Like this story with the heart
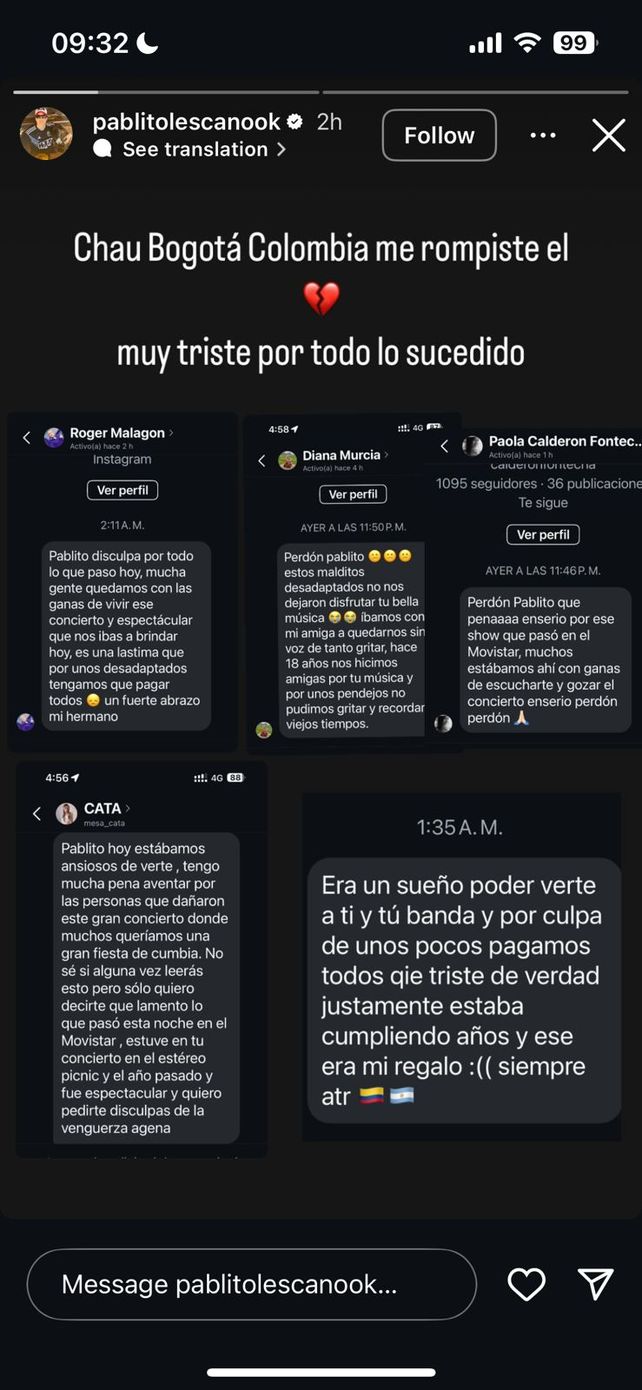This screenshot has width=642, height=1390. click(526, 1284)
